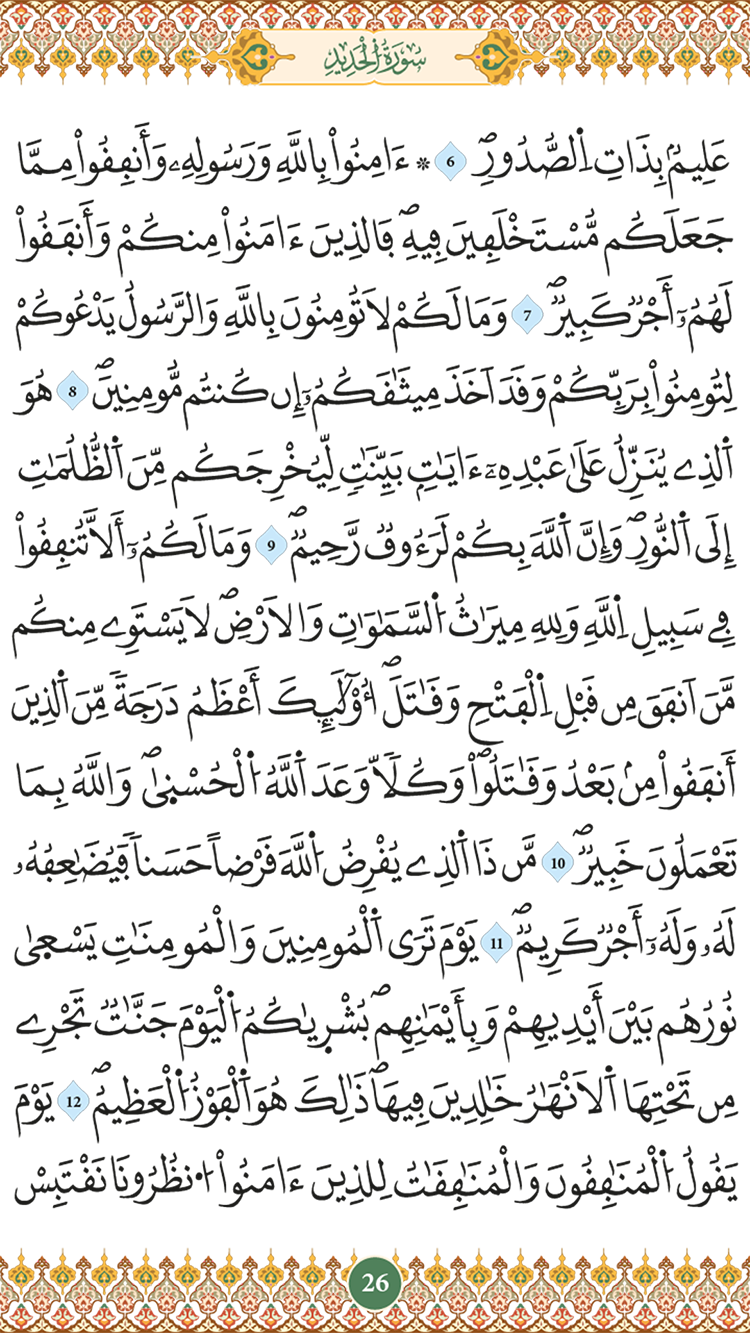Tap the verse 12 marker
The height and width of the screenshot is (1334, 750).
point(73,1101)
